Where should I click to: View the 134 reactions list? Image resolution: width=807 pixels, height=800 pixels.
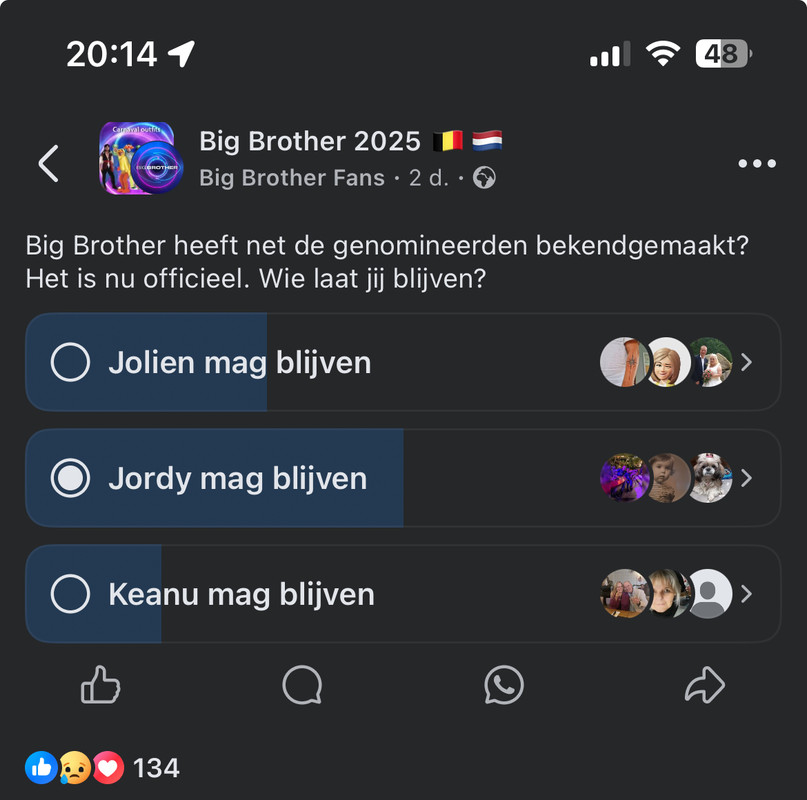pyautogui.click(x=100, y=767)
